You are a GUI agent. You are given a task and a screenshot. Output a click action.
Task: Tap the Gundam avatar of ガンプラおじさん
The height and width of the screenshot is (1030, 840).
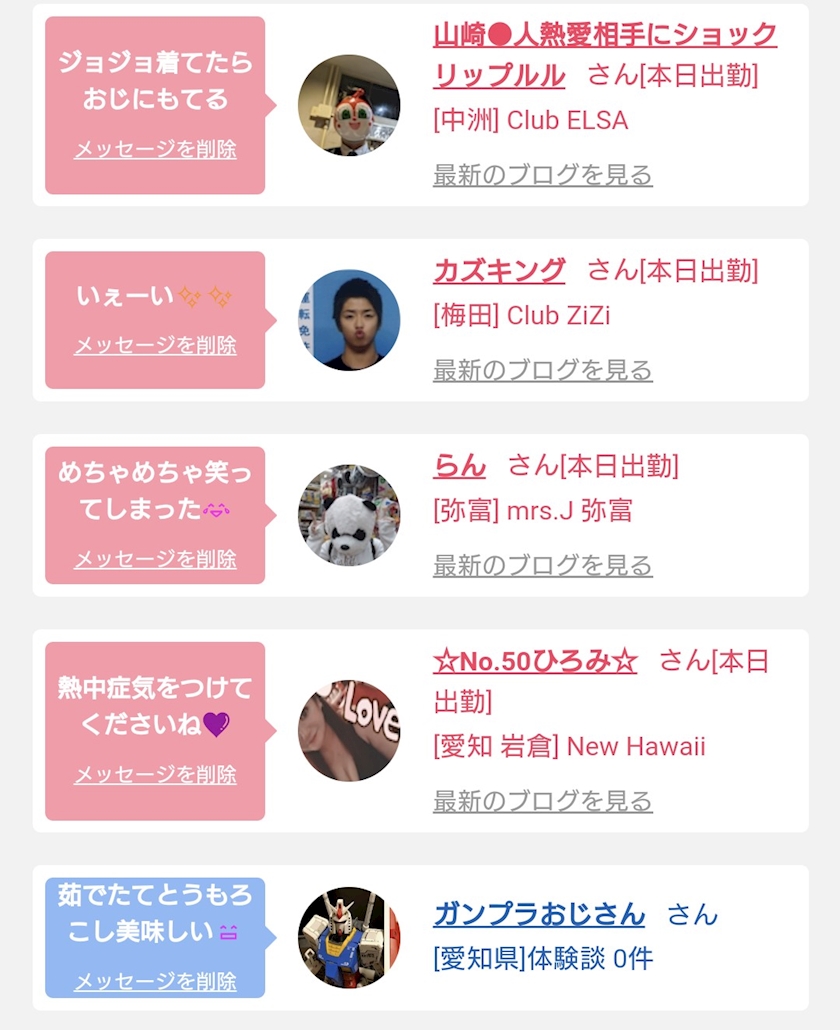(349, 937)
